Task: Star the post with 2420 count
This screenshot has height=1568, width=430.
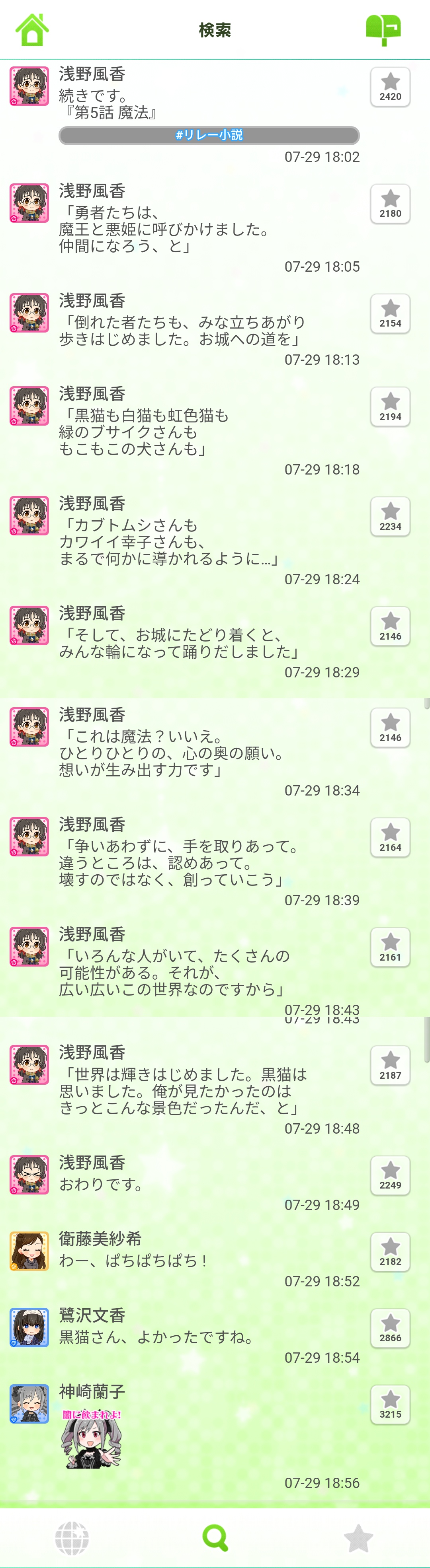Action: click(x=391, y=87)
